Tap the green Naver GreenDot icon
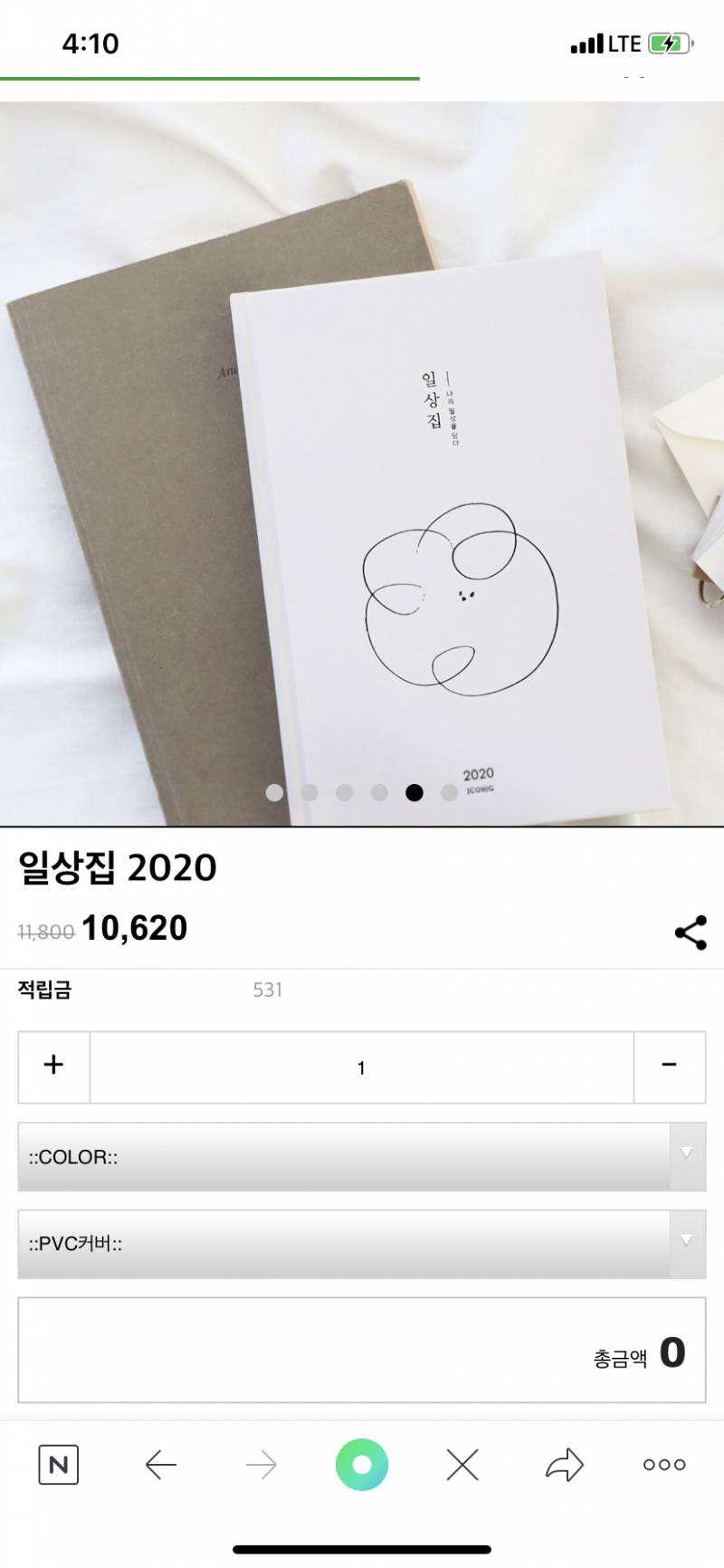 [x=362, y=1463]
